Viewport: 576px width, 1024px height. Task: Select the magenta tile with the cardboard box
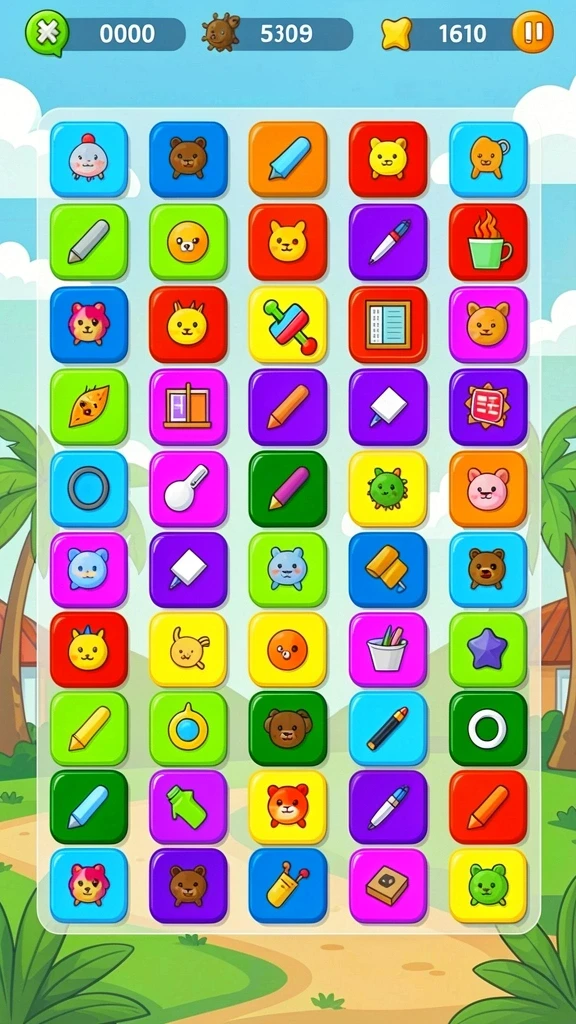pos(388,886)
